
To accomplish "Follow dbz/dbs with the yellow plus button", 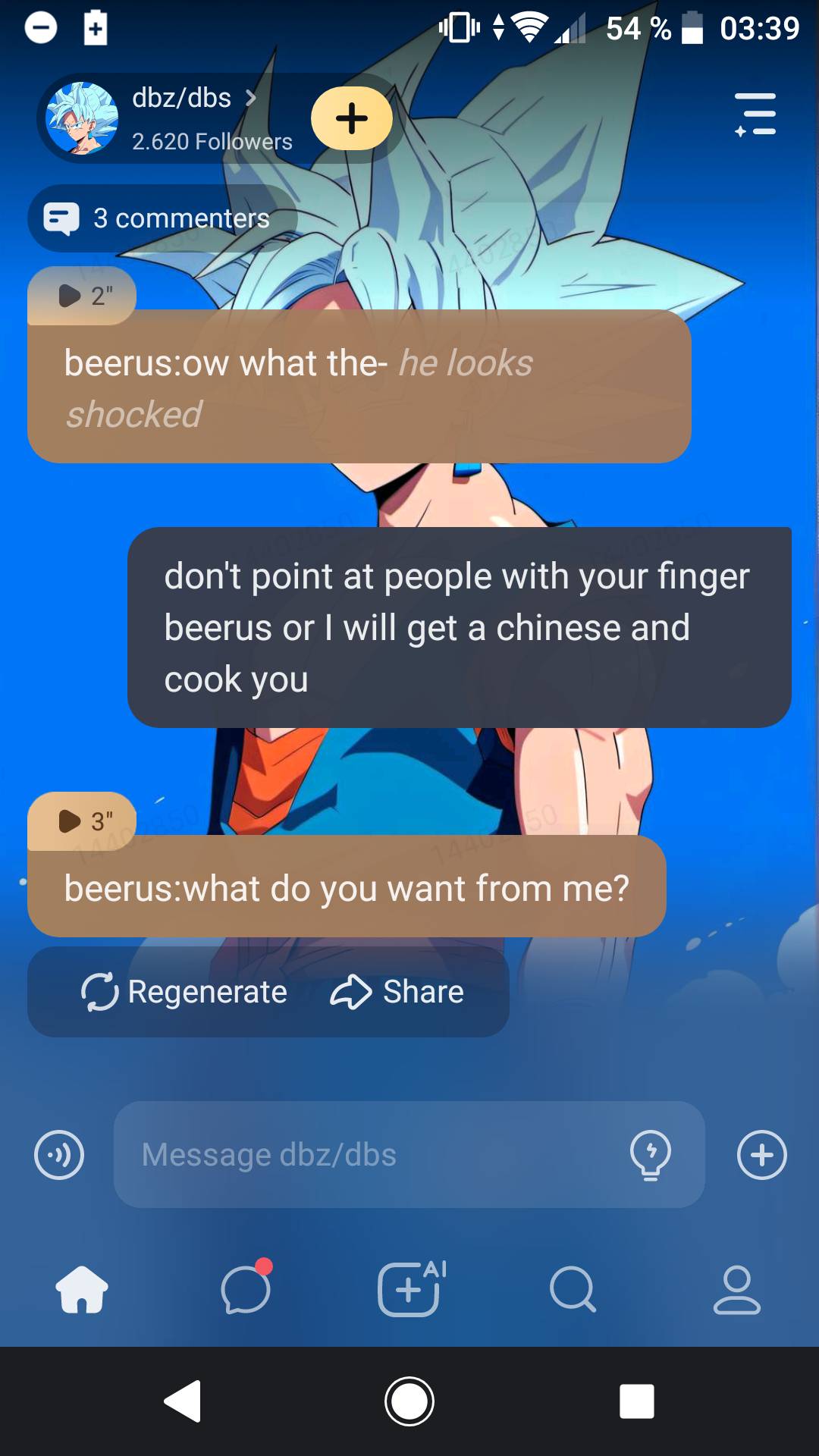I will coord(351,118).
